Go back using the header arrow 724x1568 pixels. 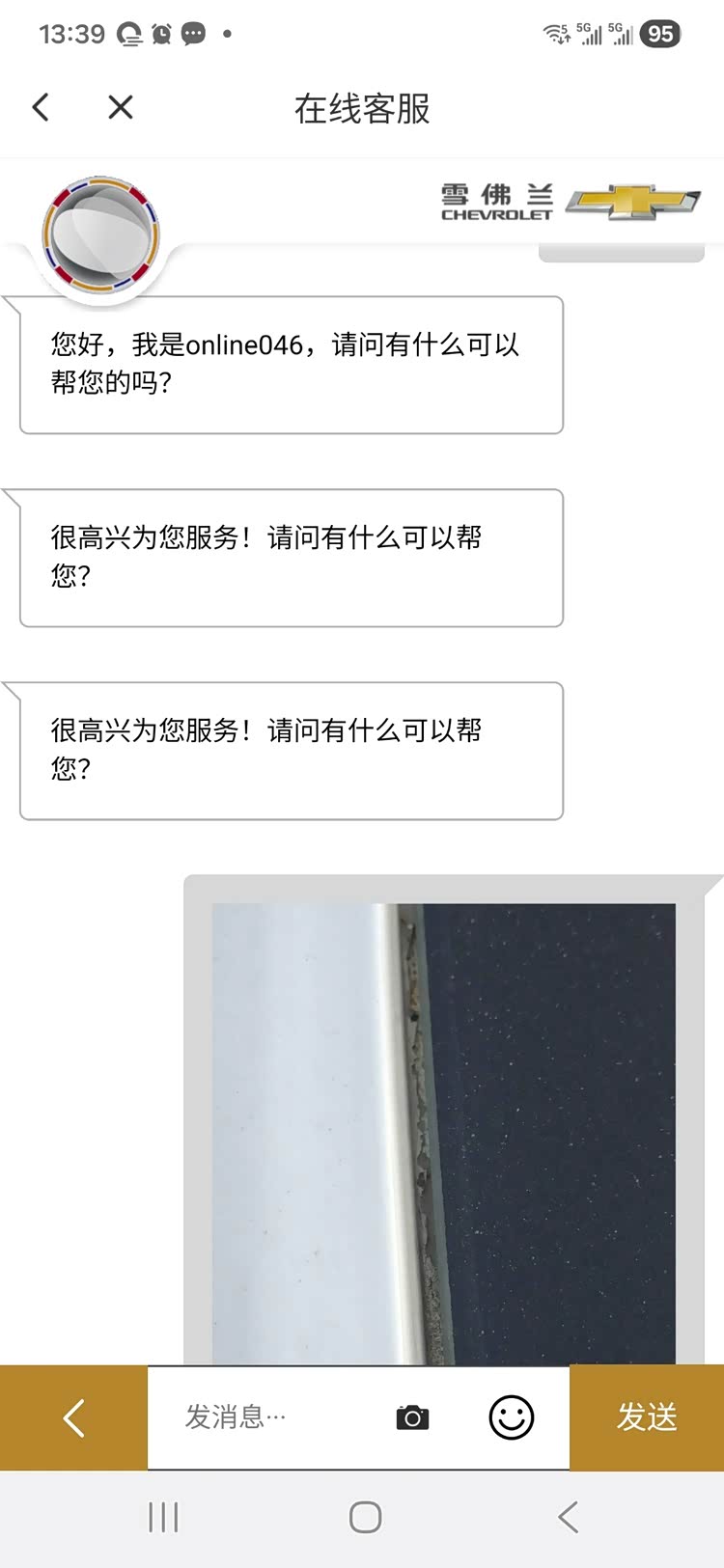pos(41,107)
